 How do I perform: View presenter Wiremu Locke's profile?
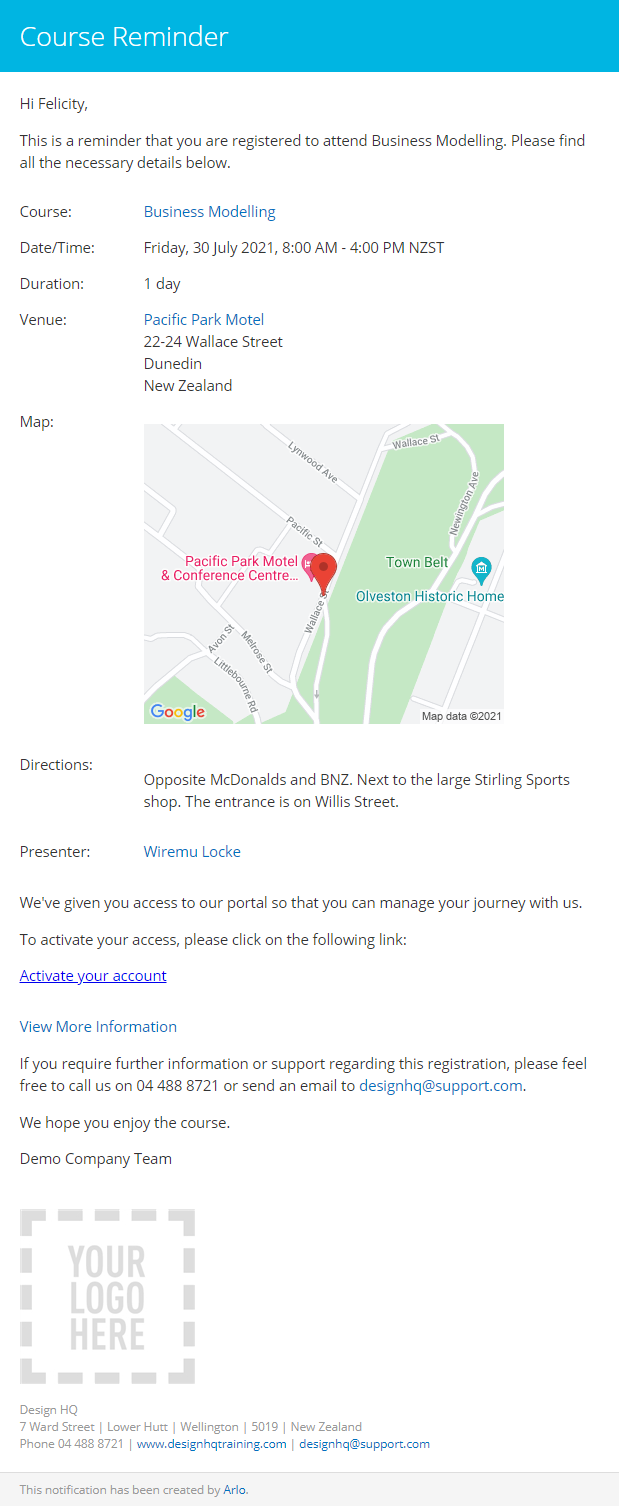(x=192, y=852)
